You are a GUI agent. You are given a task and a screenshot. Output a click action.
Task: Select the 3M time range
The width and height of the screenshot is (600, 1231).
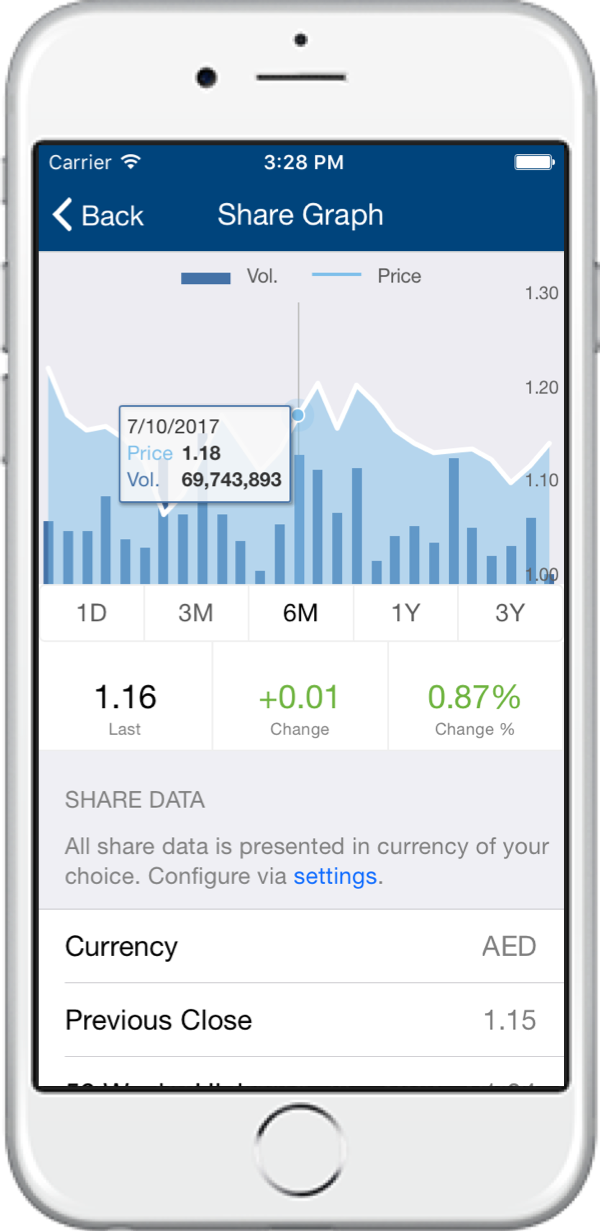click(x=196, y=613)
